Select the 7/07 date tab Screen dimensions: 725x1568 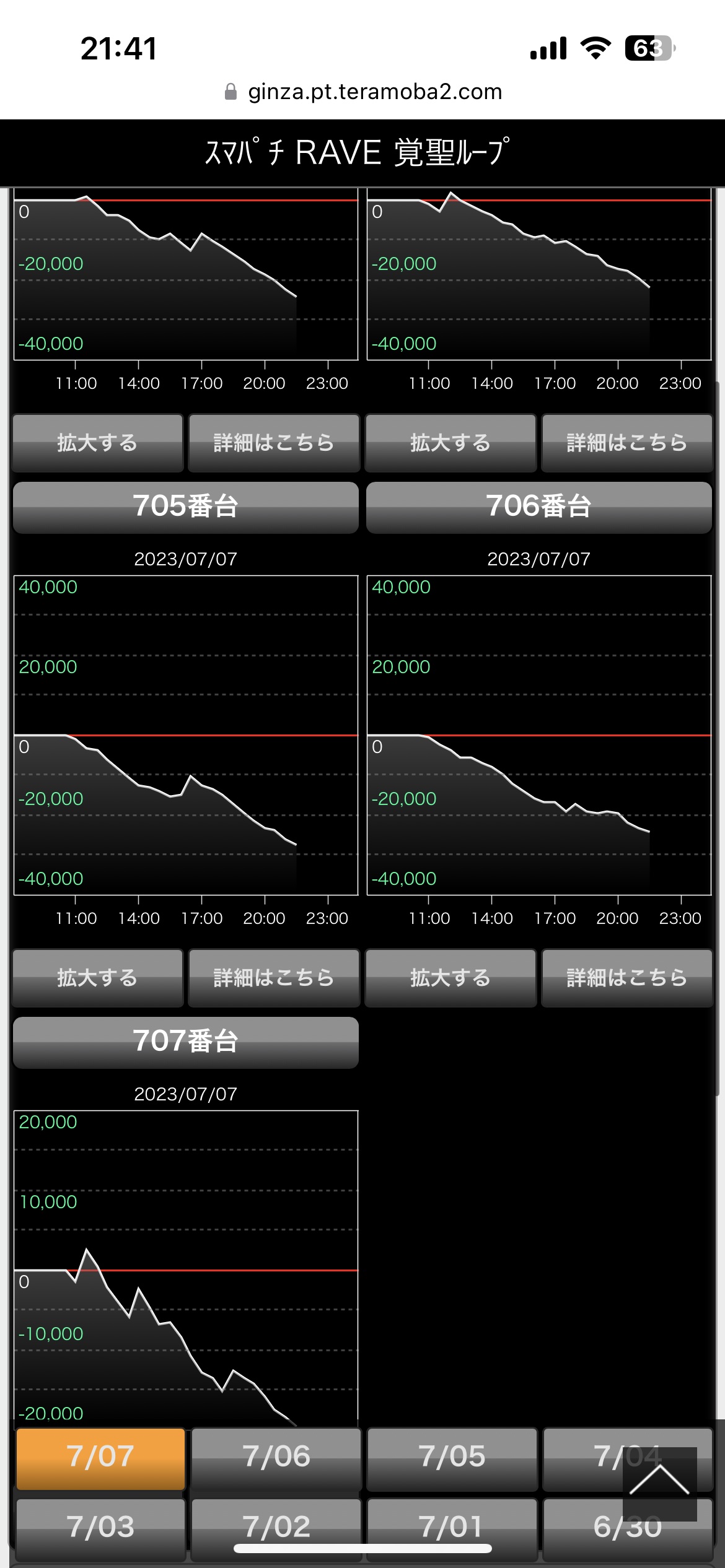coord(100,1458)
